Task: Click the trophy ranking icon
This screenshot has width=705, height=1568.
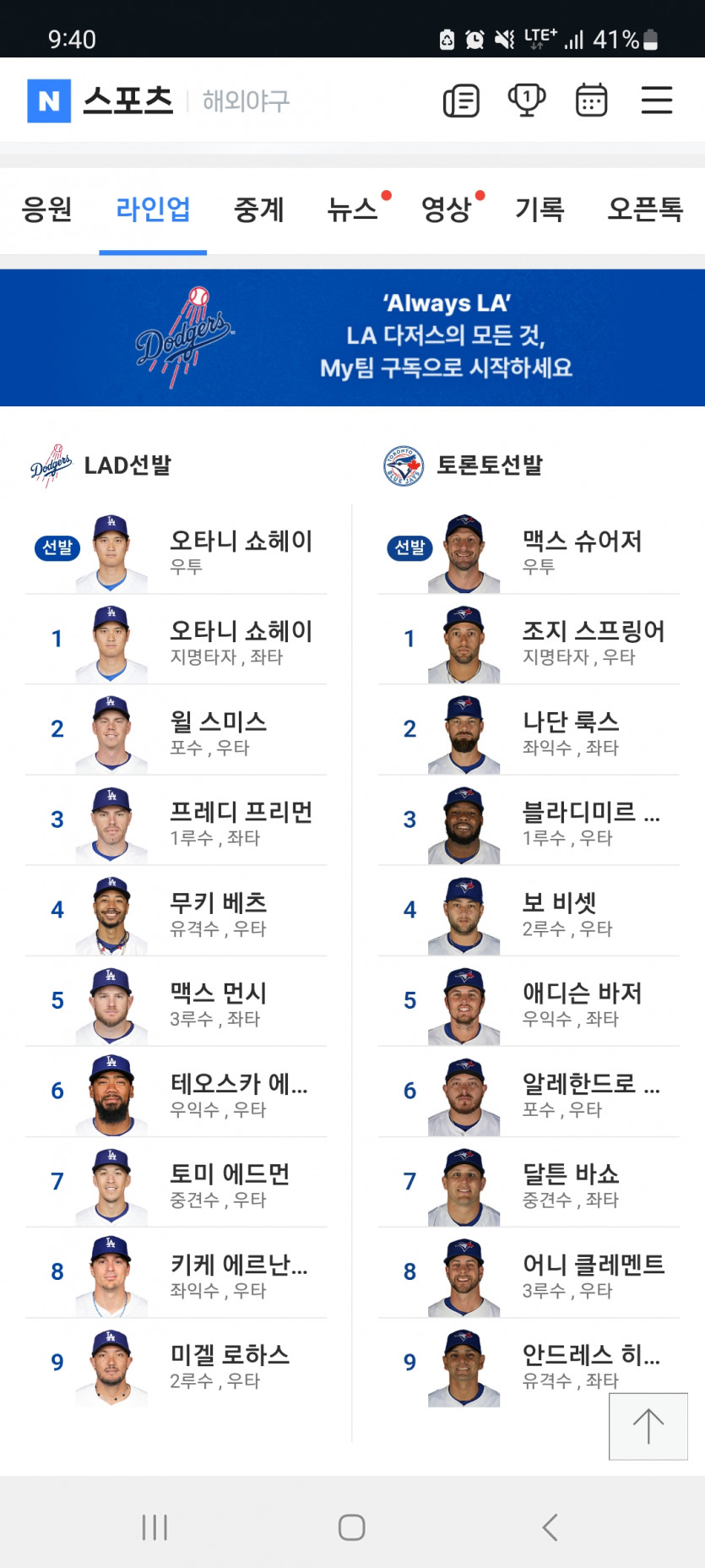Action: pos(526,99)
